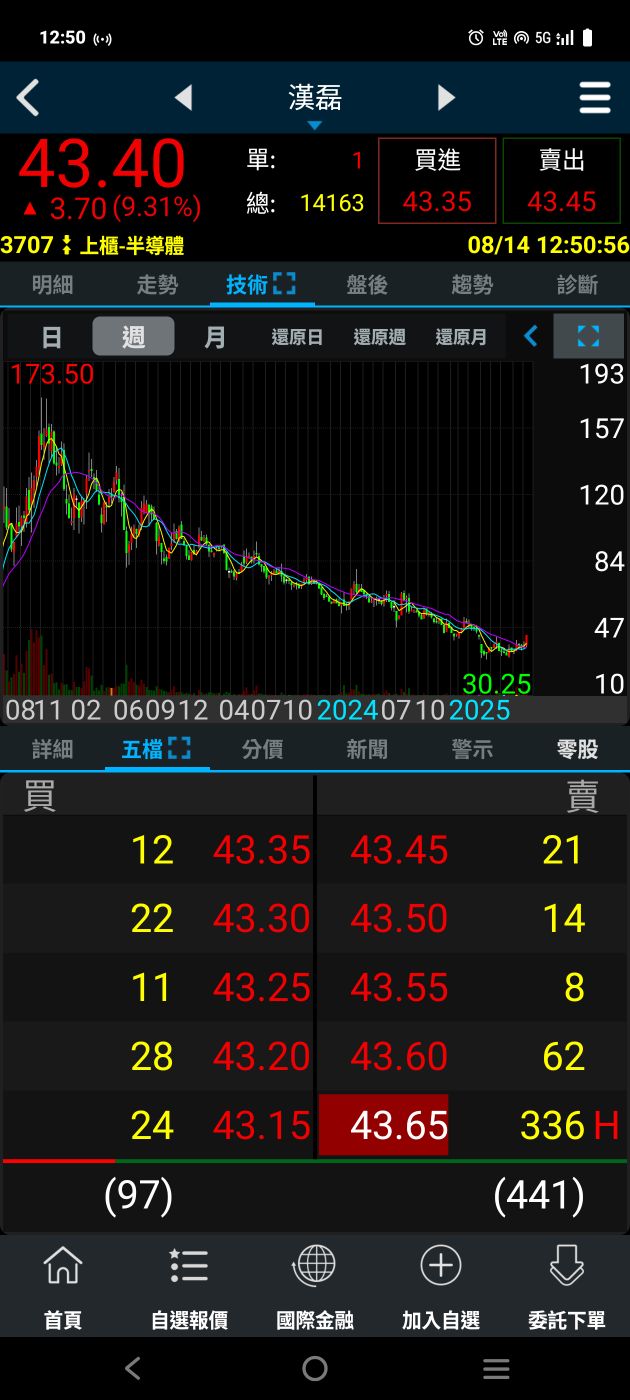The width and height of the screenshot is (630, 1400).
Task: Go back using the top-left arrow
Action: tap(28, 98)
